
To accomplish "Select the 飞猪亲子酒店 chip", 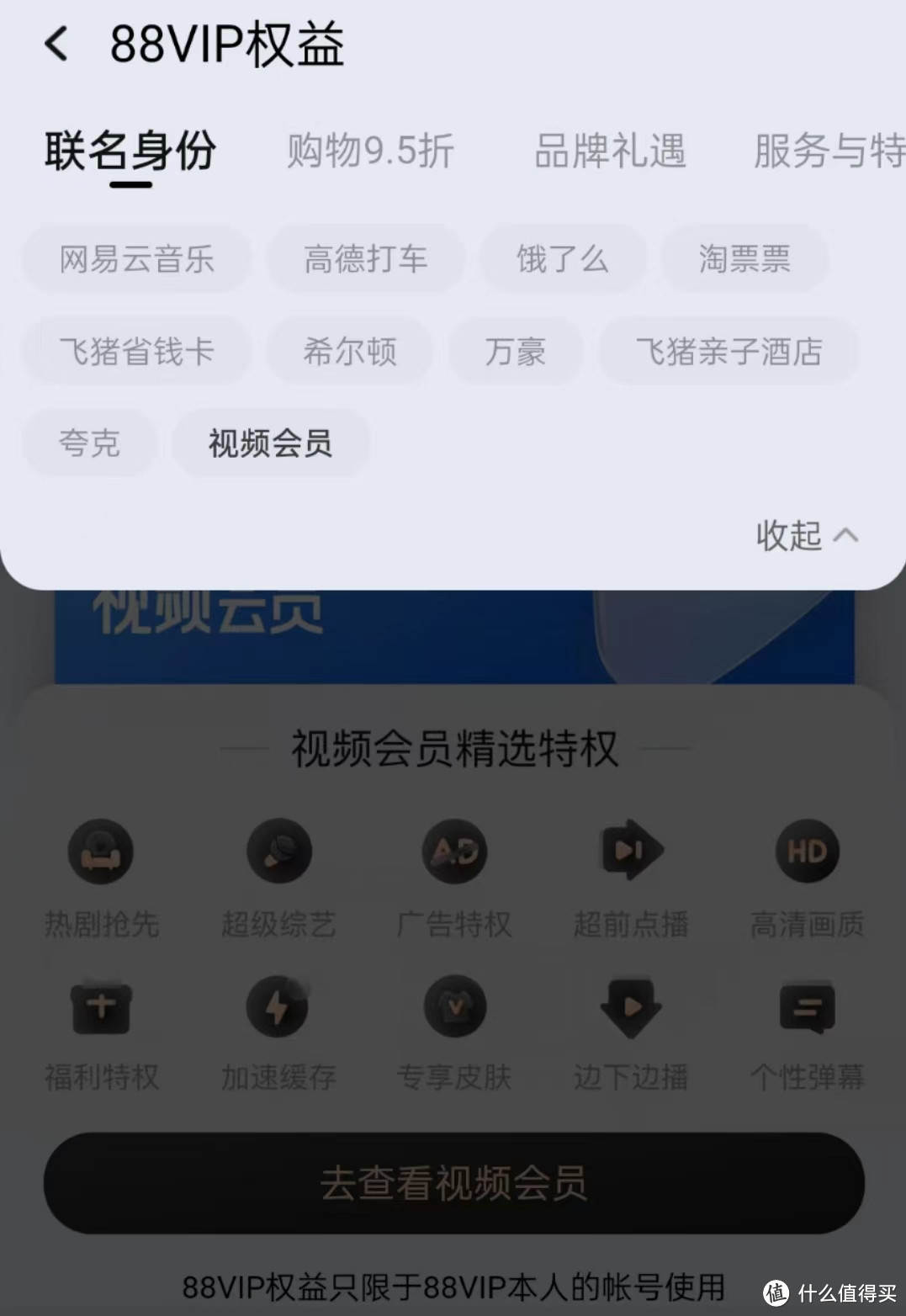I will click(x=729, y=352).
